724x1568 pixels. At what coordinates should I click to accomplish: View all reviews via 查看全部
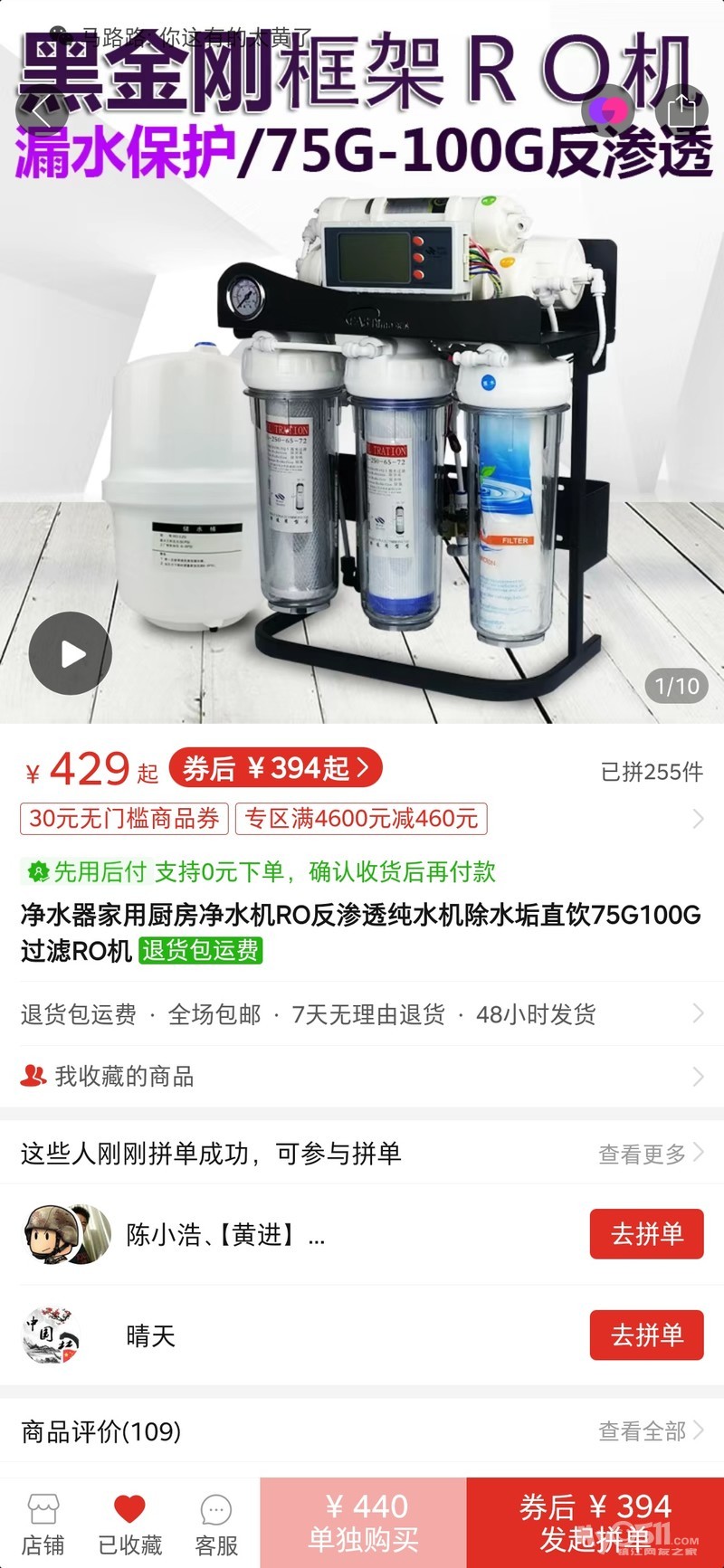click(x=650, y=1430)
